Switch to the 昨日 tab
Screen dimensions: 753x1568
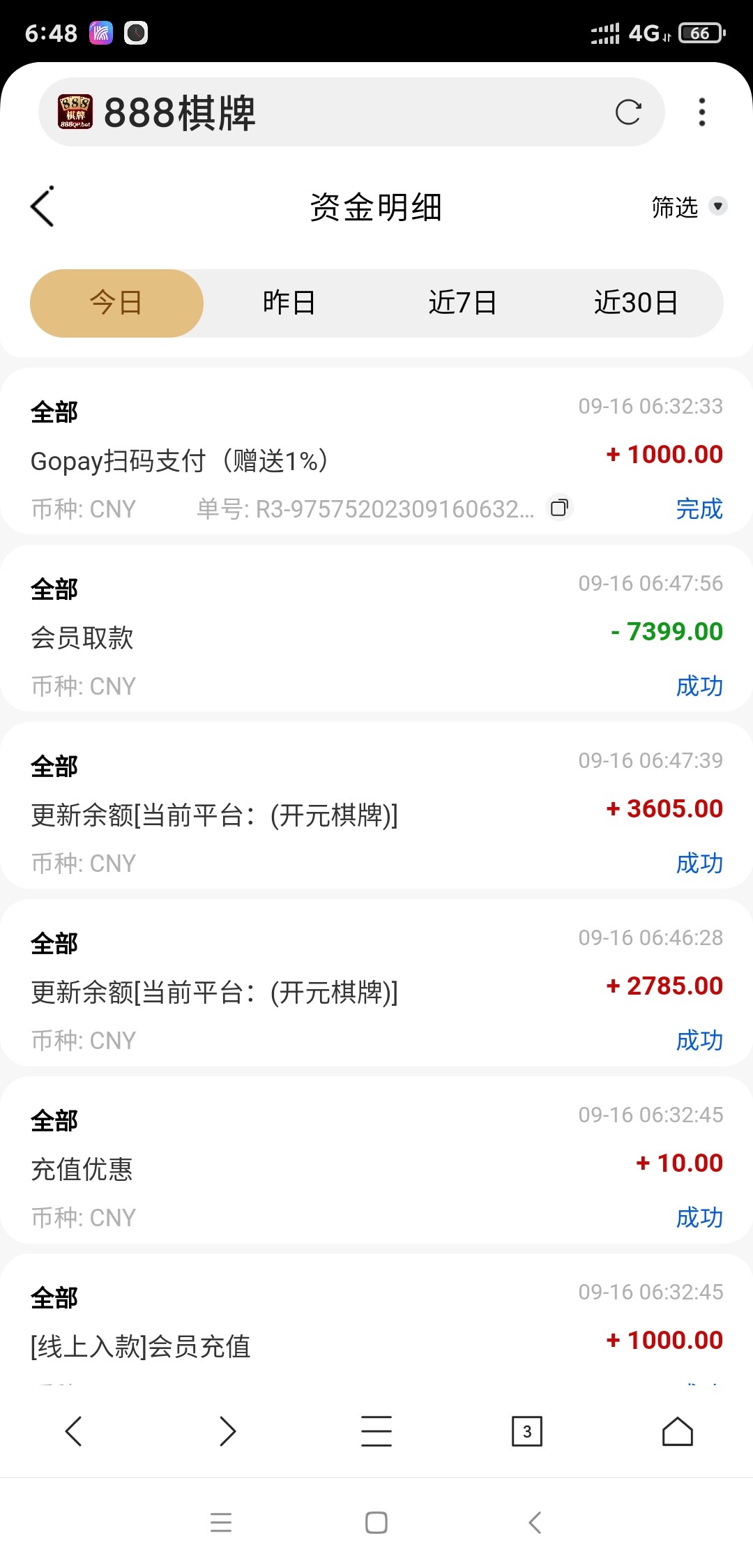(289, 303)
